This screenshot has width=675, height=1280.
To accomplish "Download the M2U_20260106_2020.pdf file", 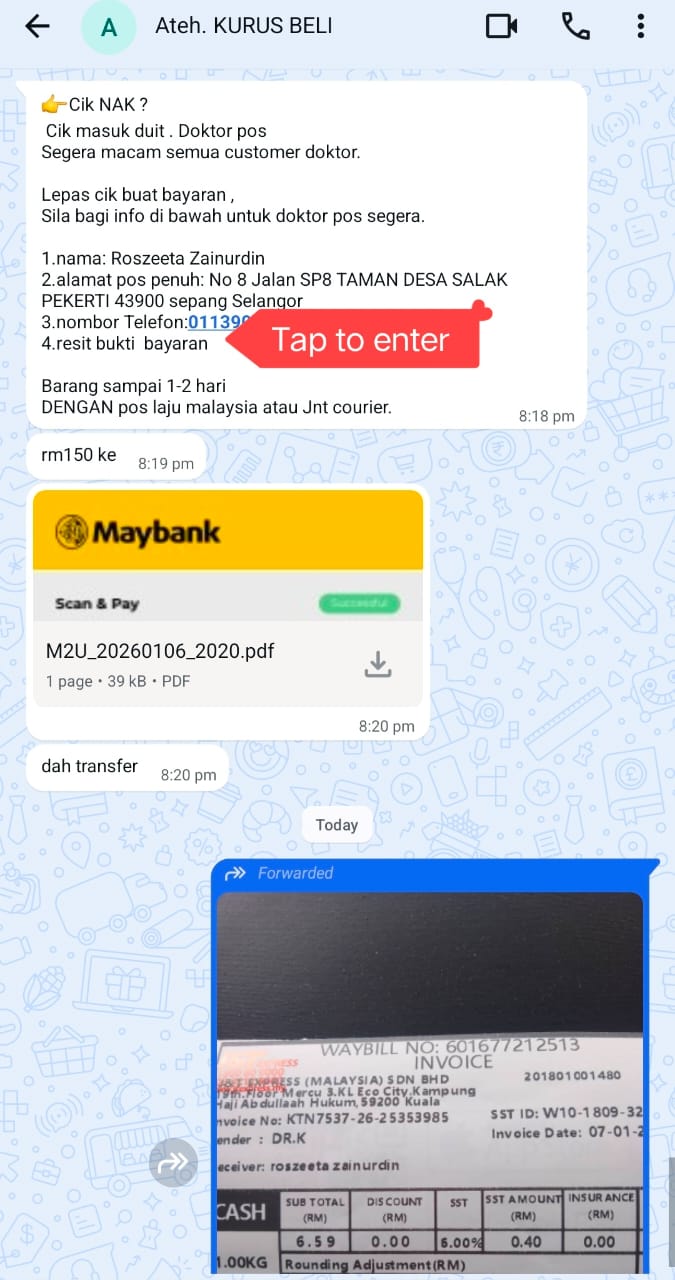I will 377,664.
